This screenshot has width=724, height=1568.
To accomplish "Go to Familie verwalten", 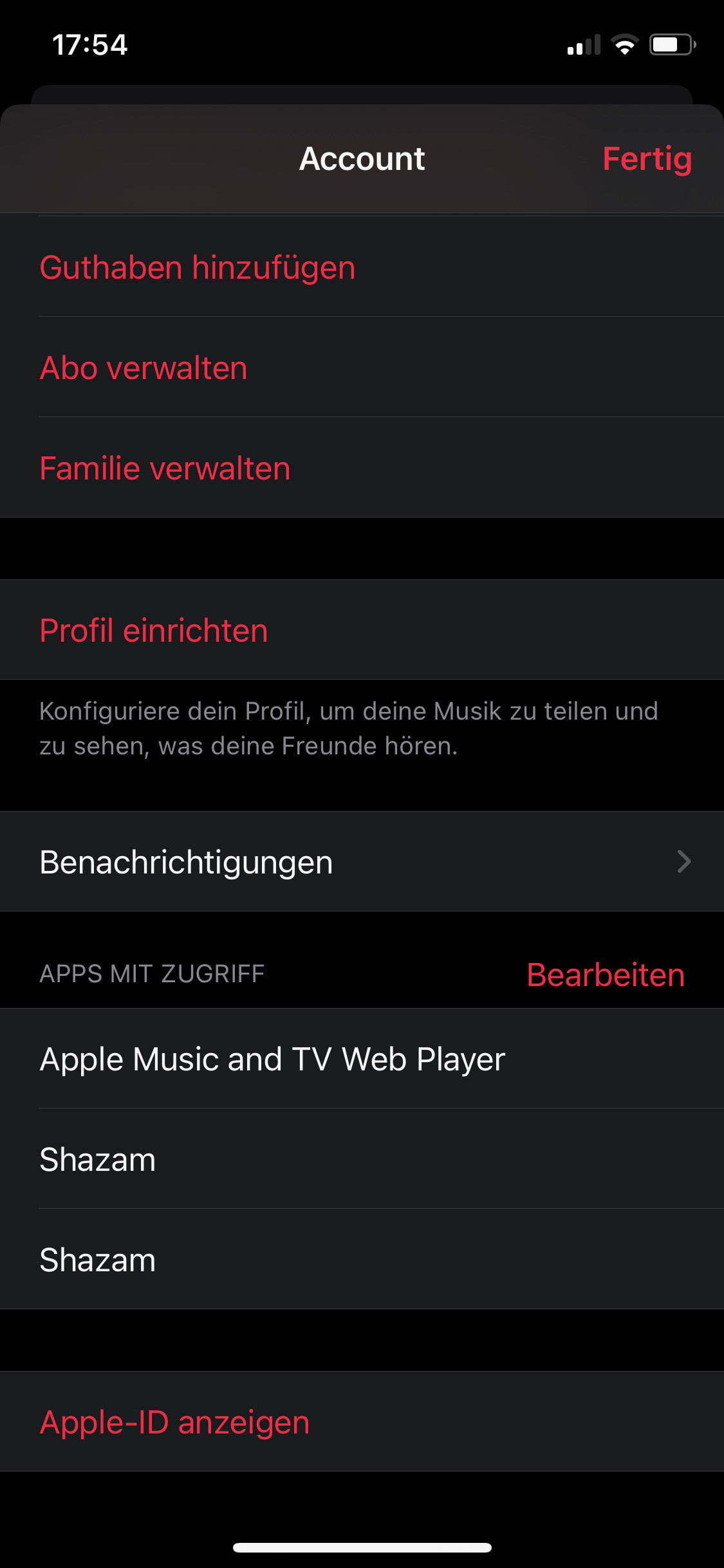I will coord(165,469).
